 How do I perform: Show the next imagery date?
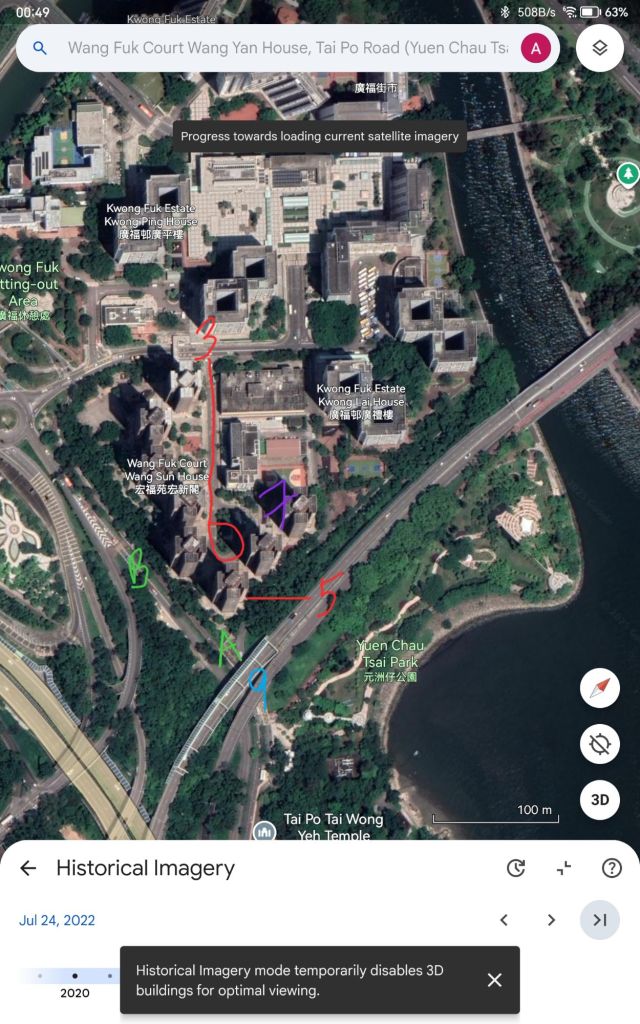551,920
